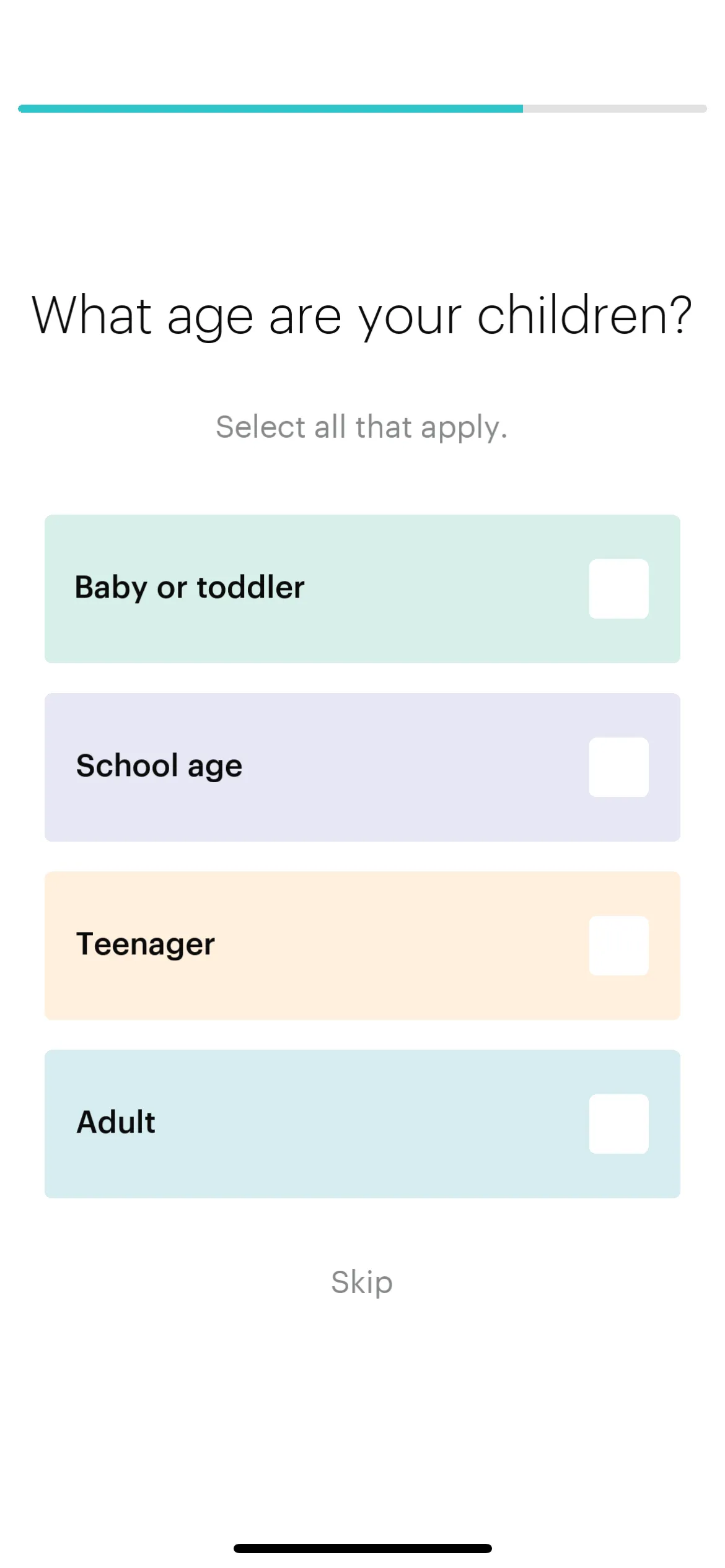Viewport: 725px width, 1568px height.
Task: Mark the Adult checkbox
Action: [x=618, y=1124]
